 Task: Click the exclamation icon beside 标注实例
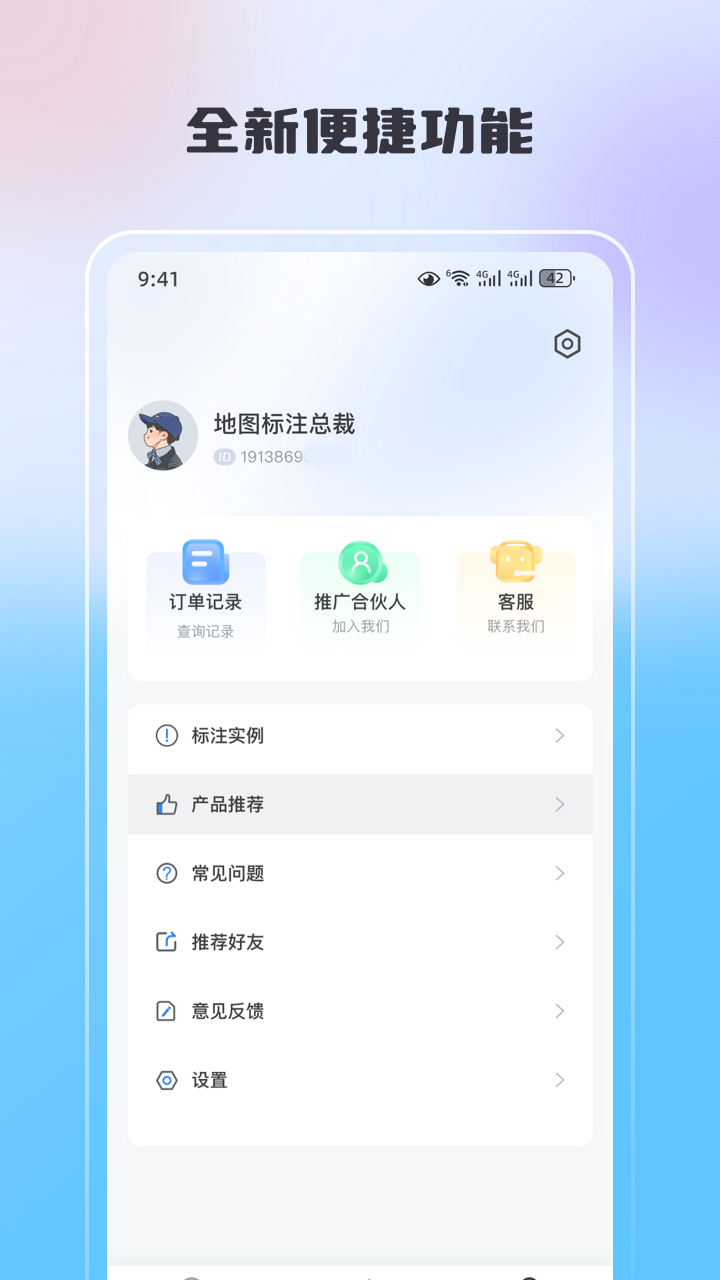(x=165, y=736)
